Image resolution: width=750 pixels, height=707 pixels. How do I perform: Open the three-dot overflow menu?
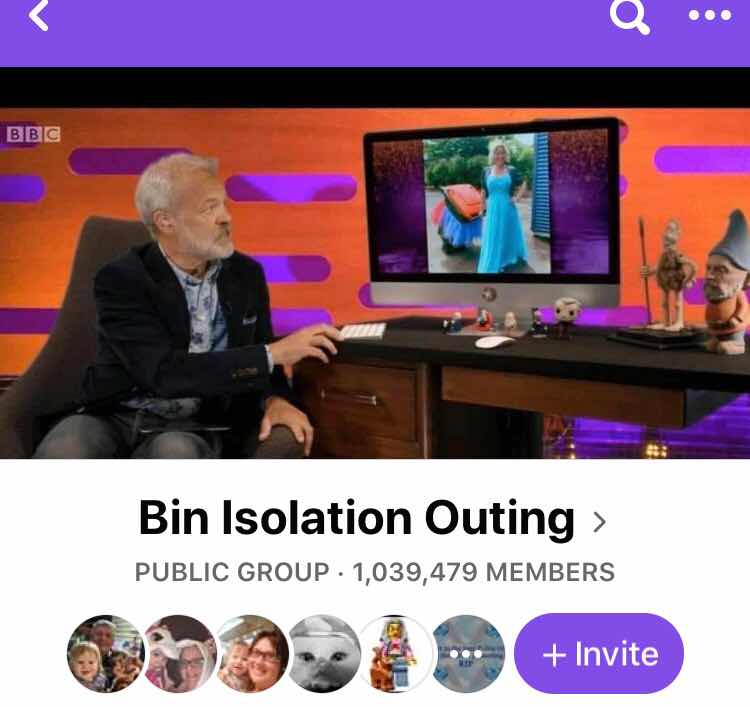710,16
